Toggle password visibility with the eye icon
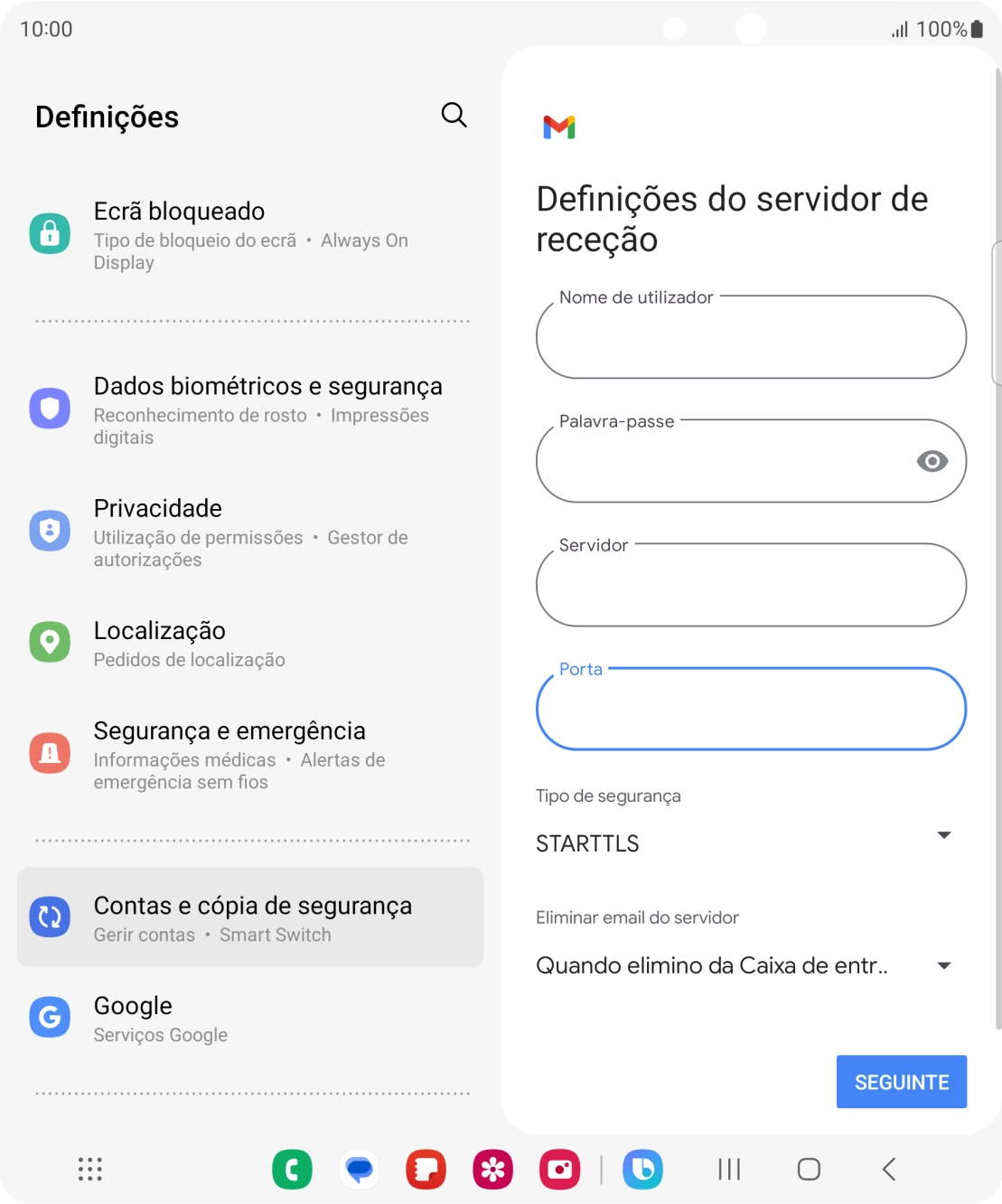The image size is (1002, 1204). (x=930, y=461)
